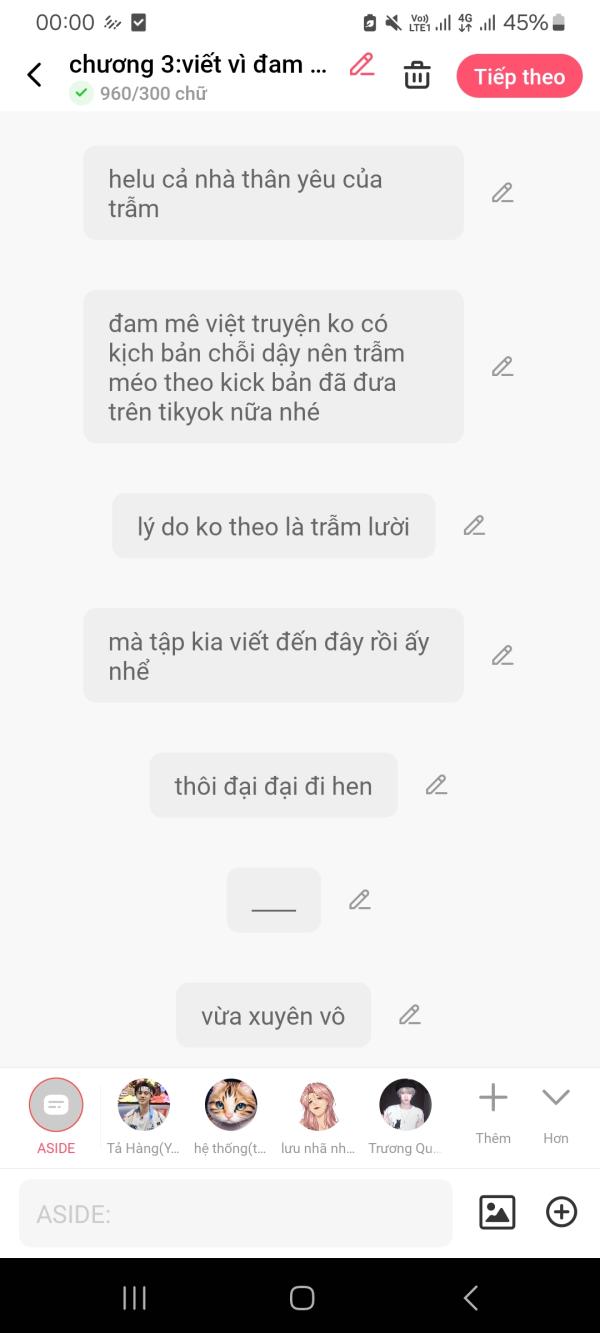Choose character Trương Qu...
The width and height of the screenshot is (600, 1333).
[405, 1117]
